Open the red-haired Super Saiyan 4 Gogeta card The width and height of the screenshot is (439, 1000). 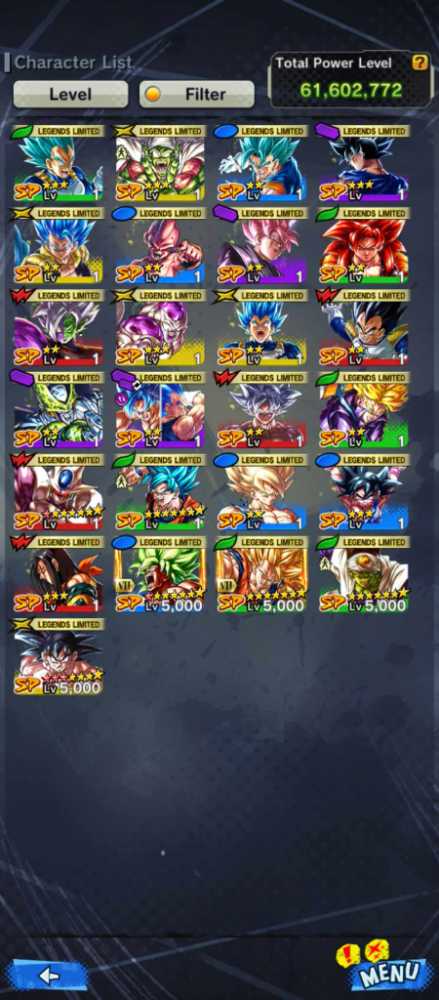364,246
